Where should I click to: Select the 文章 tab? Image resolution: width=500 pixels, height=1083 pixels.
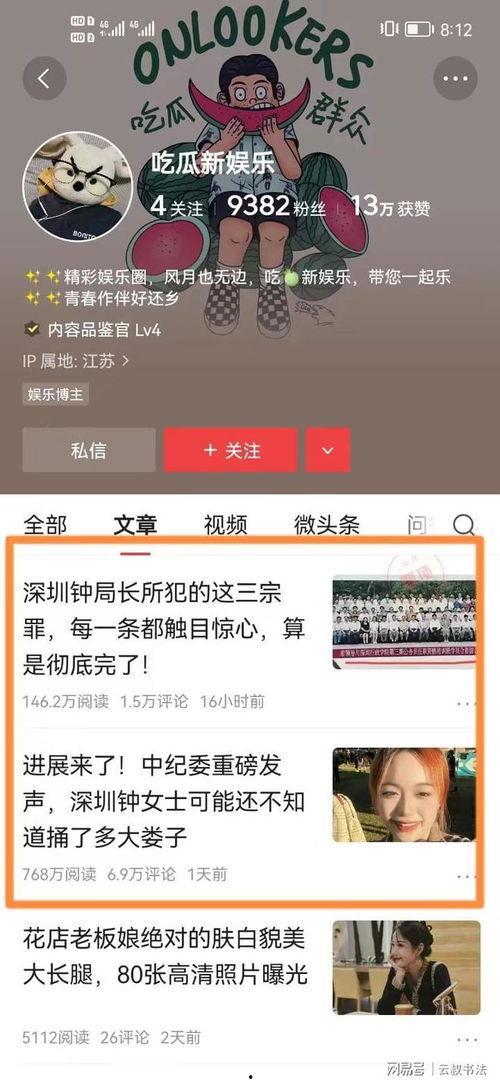(x=135, y=525)
